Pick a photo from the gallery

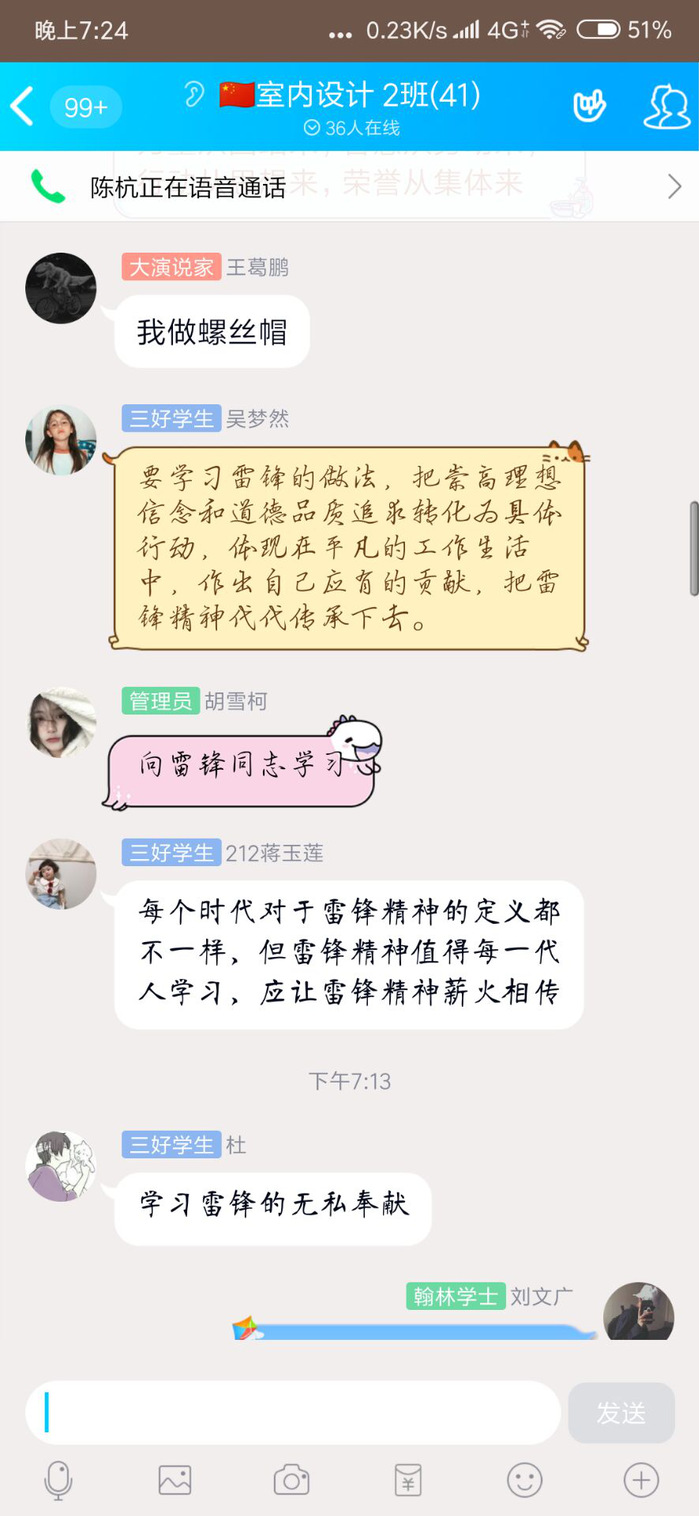click(x=174, y=1480)
